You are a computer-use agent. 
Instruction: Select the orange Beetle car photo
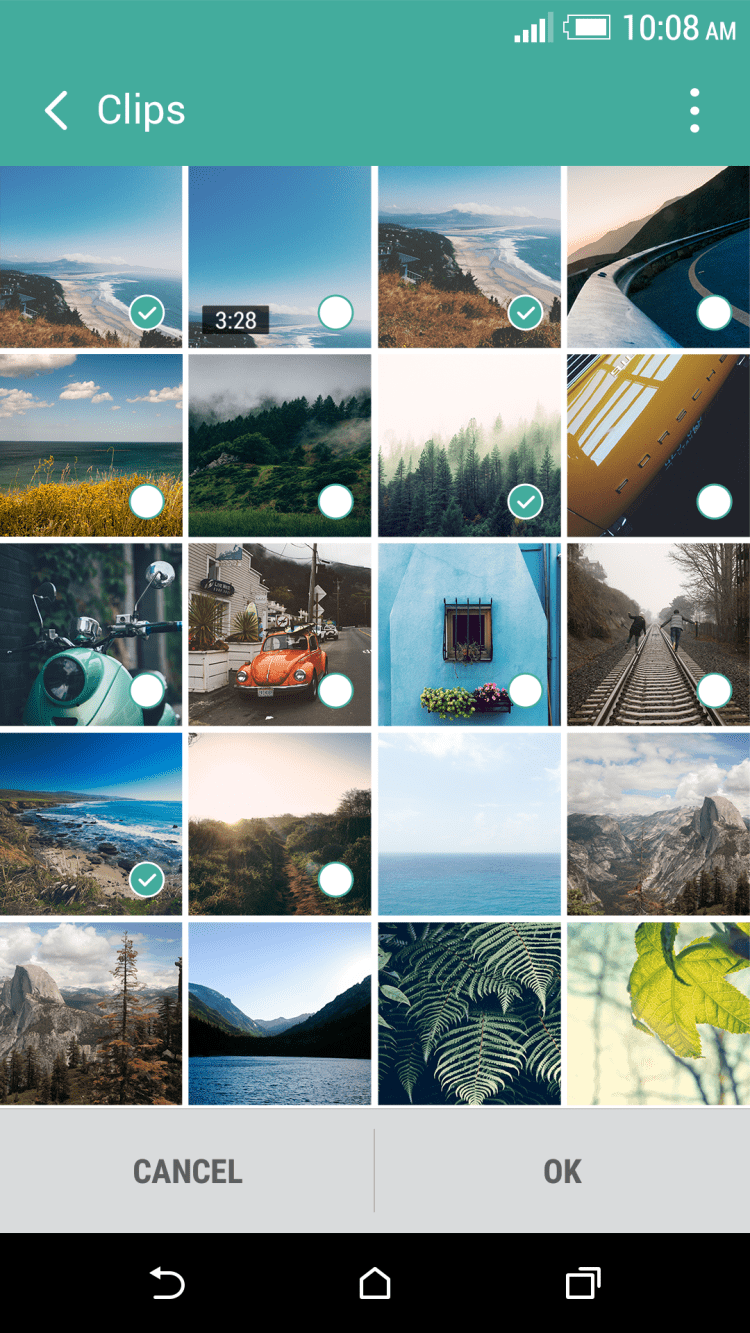[x=335, y=690]
